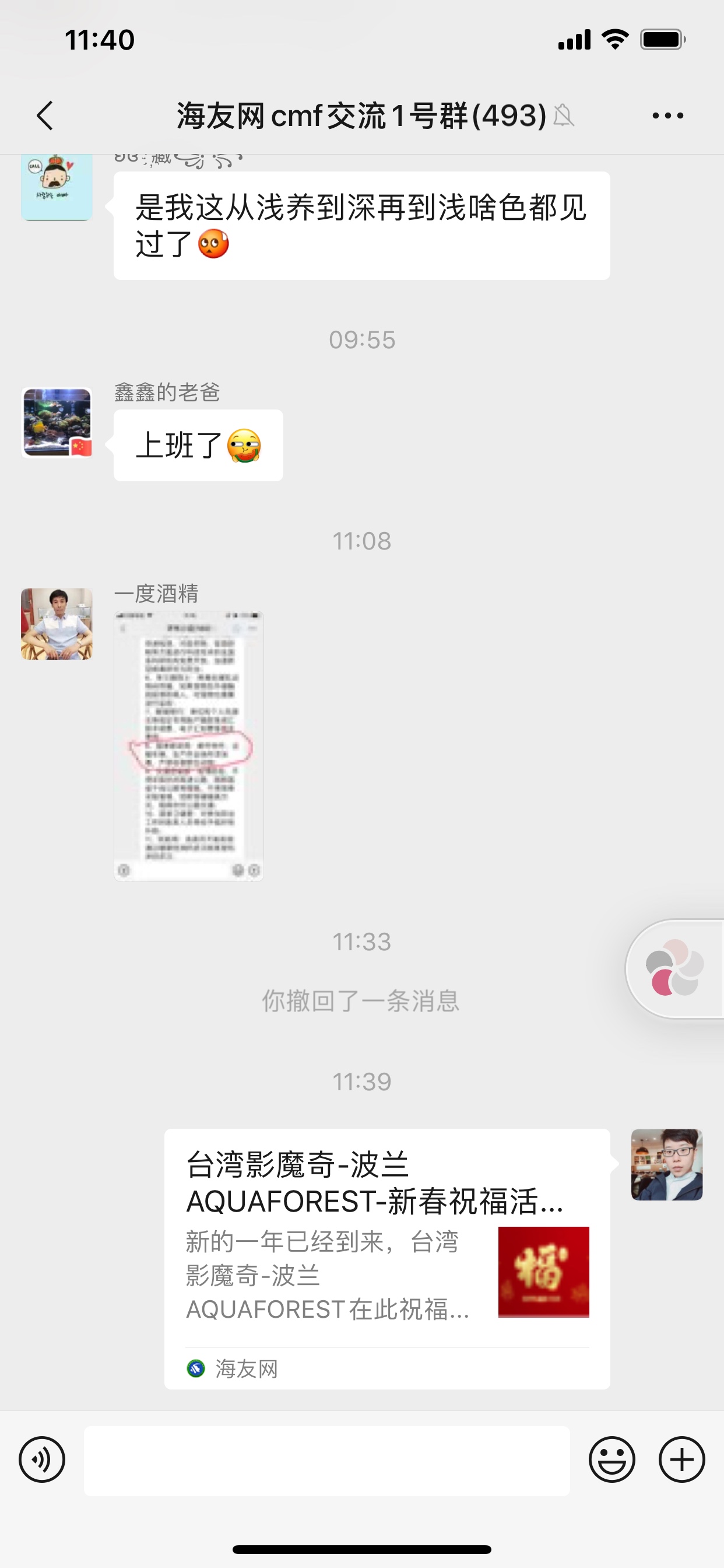Open the plus attachments menu
Image resolution: width=724 pixels, height=1568 pixels.
[x=681, y=1459]
